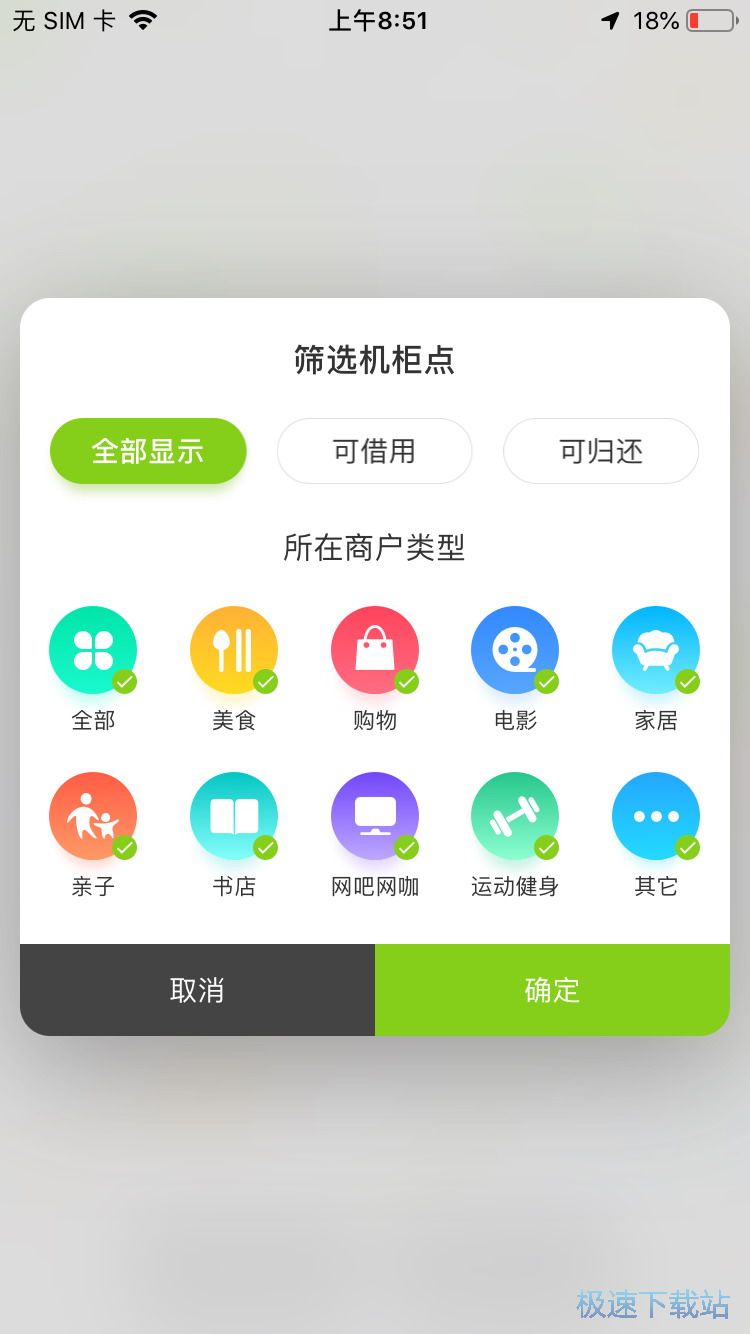The image size is (750, 1334).
Task: Select the 其它 other category icon
Action: 656,815
